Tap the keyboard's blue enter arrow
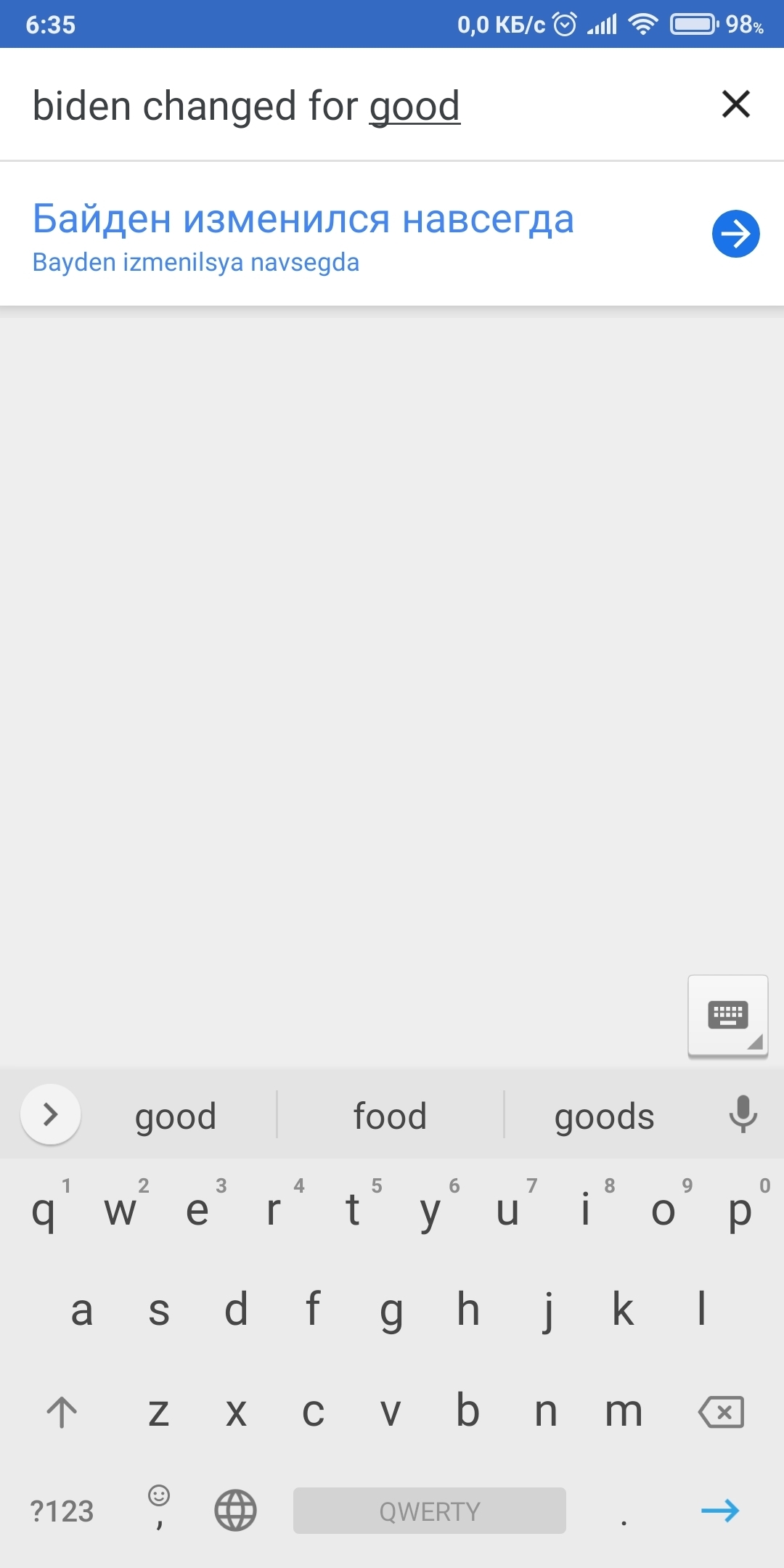The height and width of the screenshot is (1568, 784). (720, 1511)
